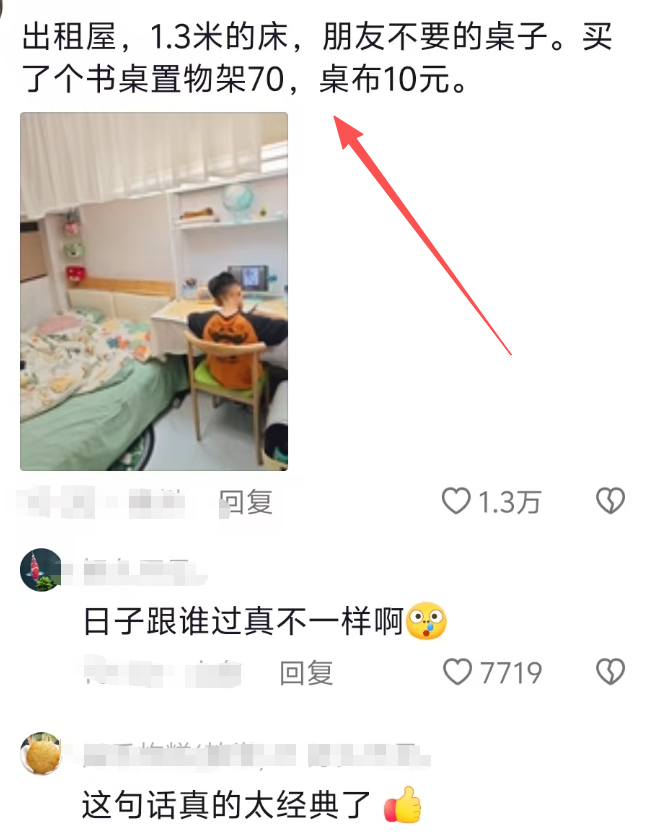Dislike the comment 日子跟谁过真不一样啊
655x840 pixels.
coord(610,671)
